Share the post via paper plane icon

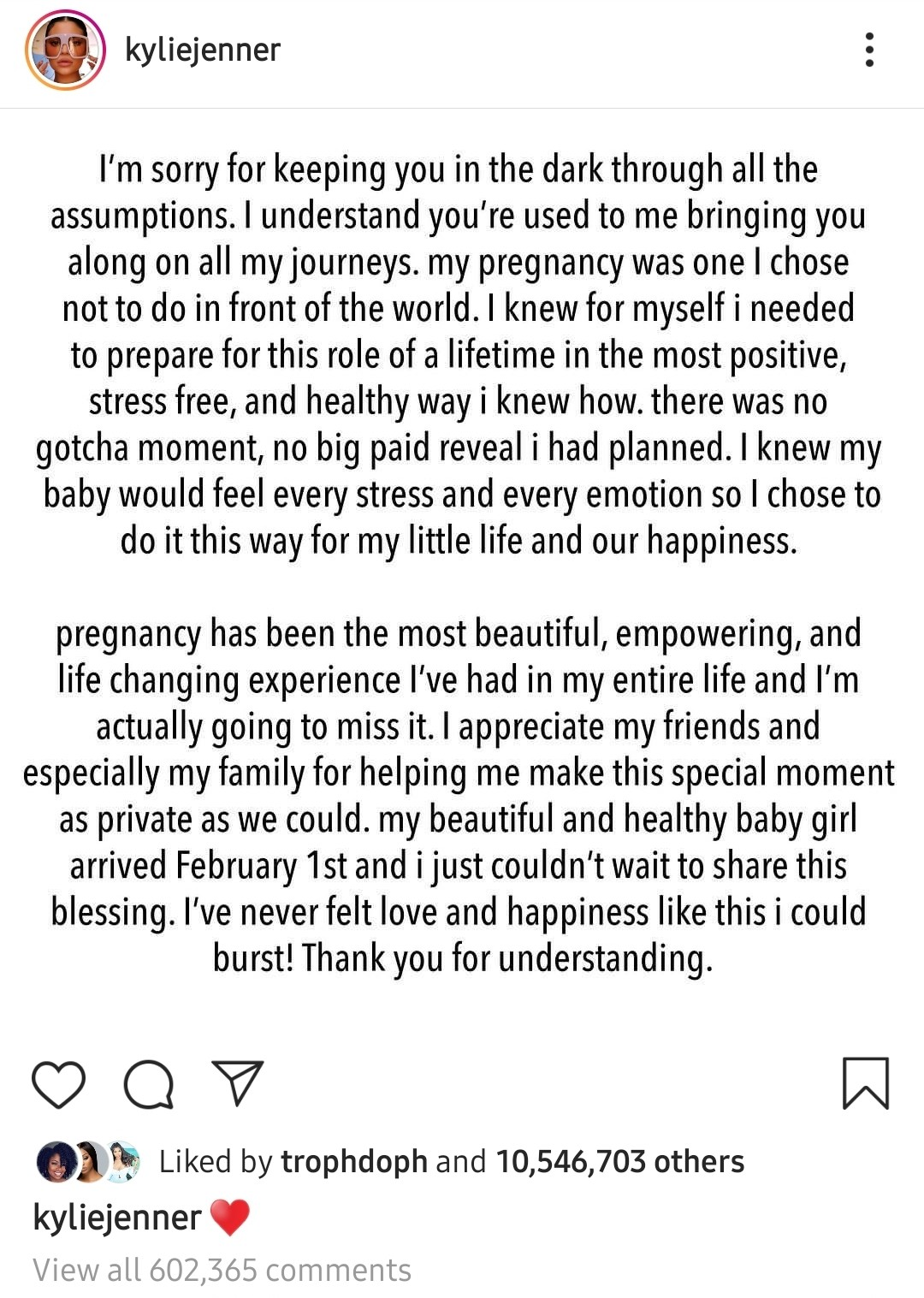(x=237, y=1083)
